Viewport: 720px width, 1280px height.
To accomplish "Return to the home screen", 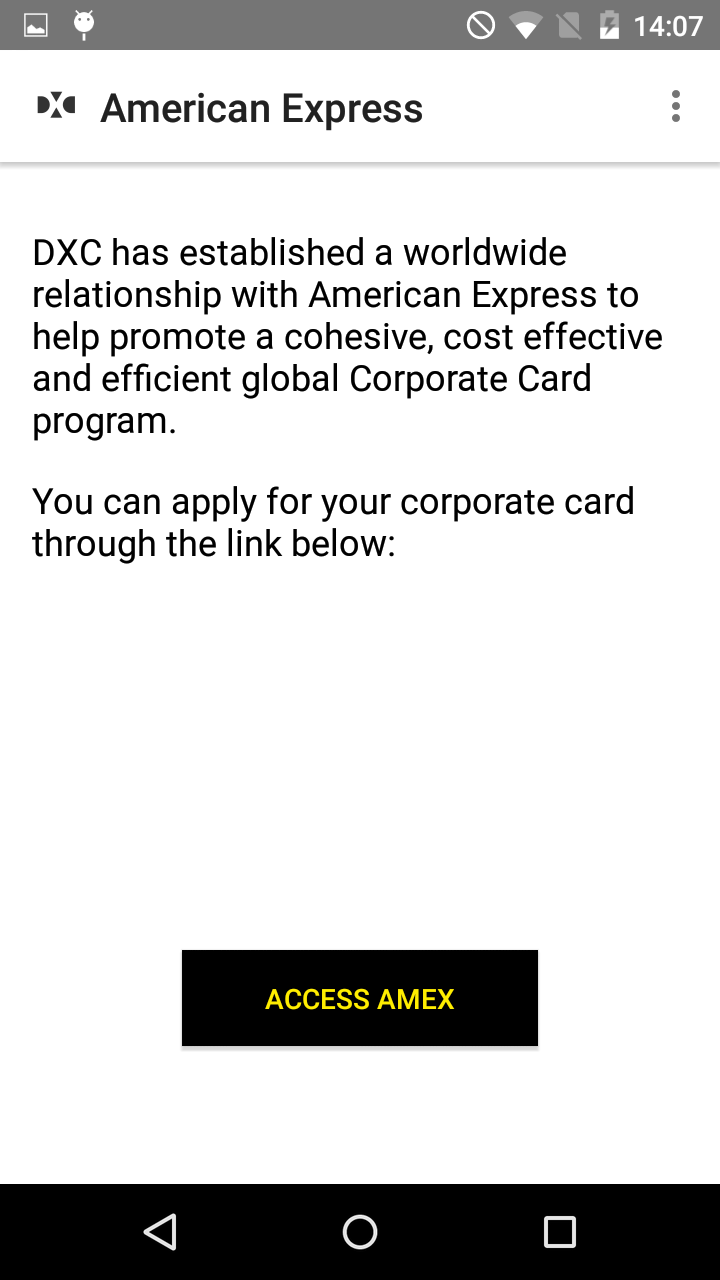I will pos(360,1231).
